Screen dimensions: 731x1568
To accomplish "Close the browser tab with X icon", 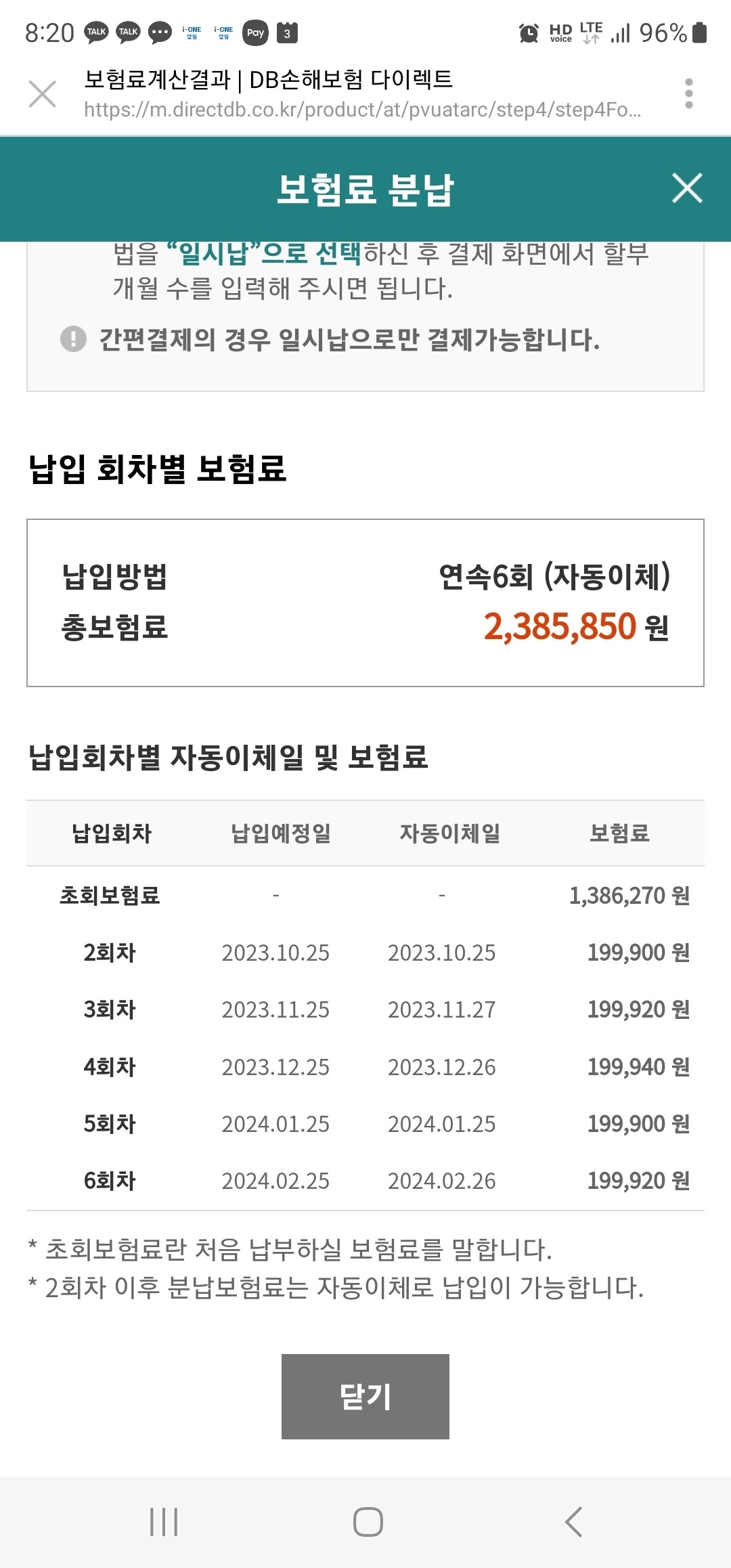I will [x=42, y=93].
